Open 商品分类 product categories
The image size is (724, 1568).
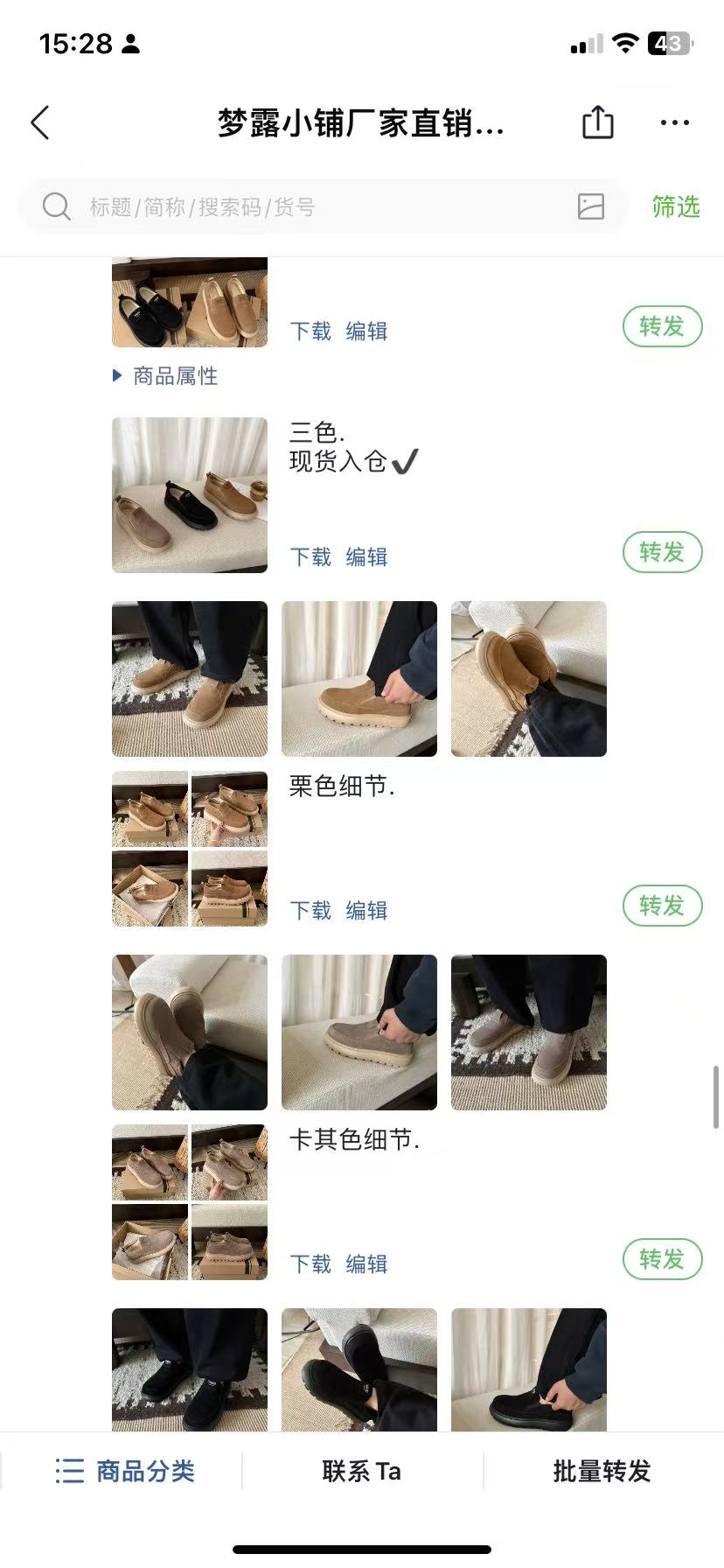tap(124, 1471)
